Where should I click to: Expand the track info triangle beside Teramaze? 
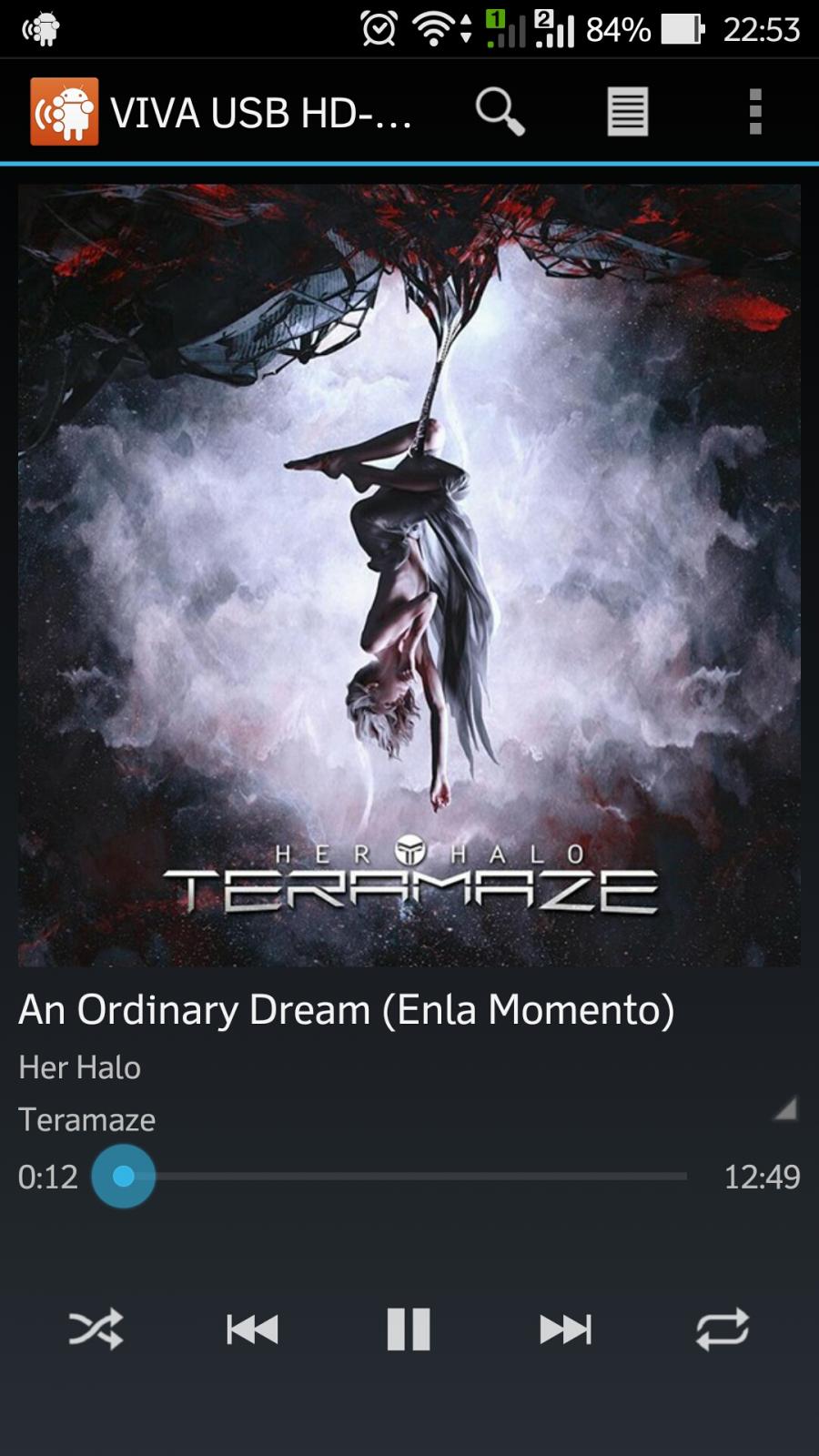pyautogui.click(x=784, y=1108)
